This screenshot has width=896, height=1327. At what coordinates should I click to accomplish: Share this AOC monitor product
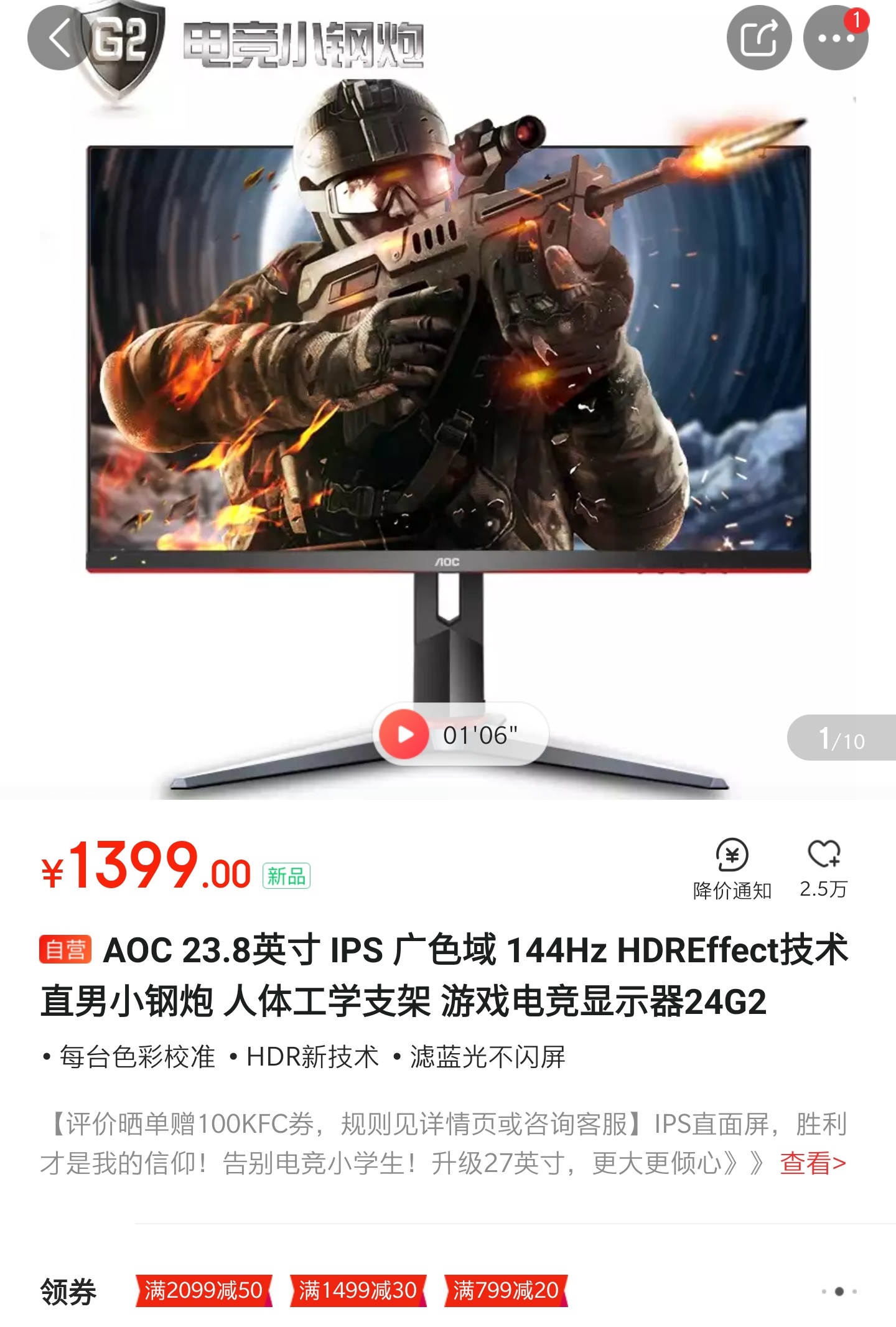(x=758, y=39)
